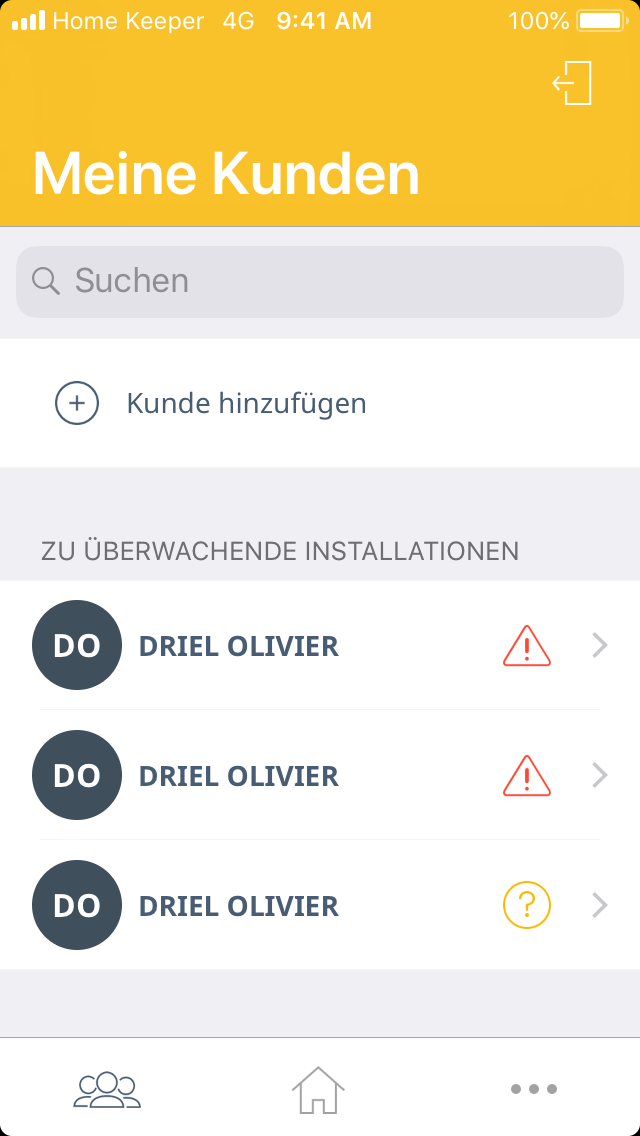Open the more options tab
The height and width of the screenshot is (1136, 640).
pos(533,1088)
